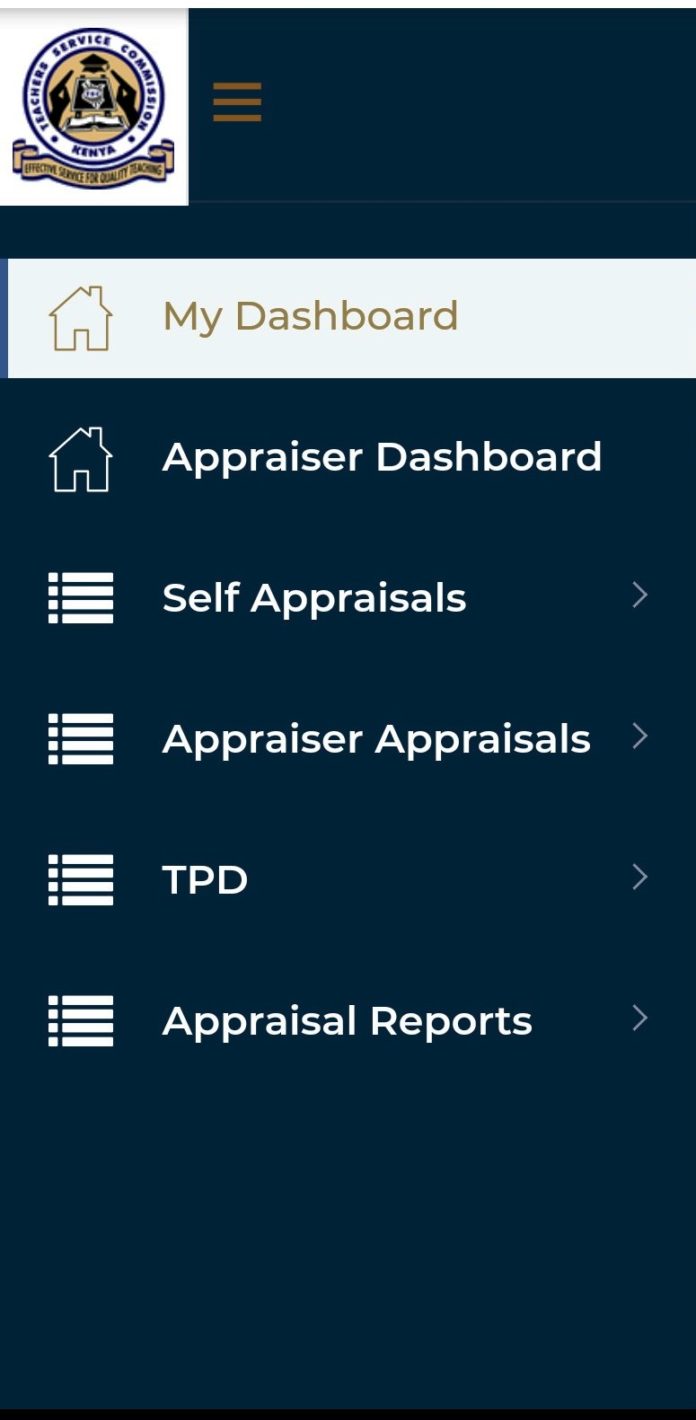Open the TPD submenu
696x1420 pixels.
[x=348, y=880]
